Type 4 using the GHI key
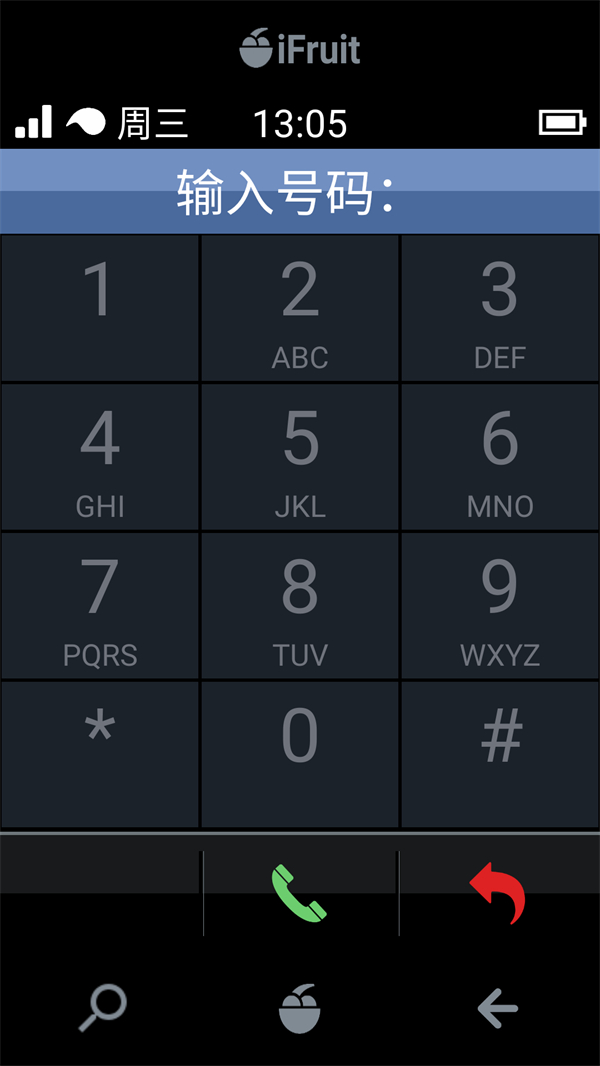 pyautogui.click(x=100, y=457)
